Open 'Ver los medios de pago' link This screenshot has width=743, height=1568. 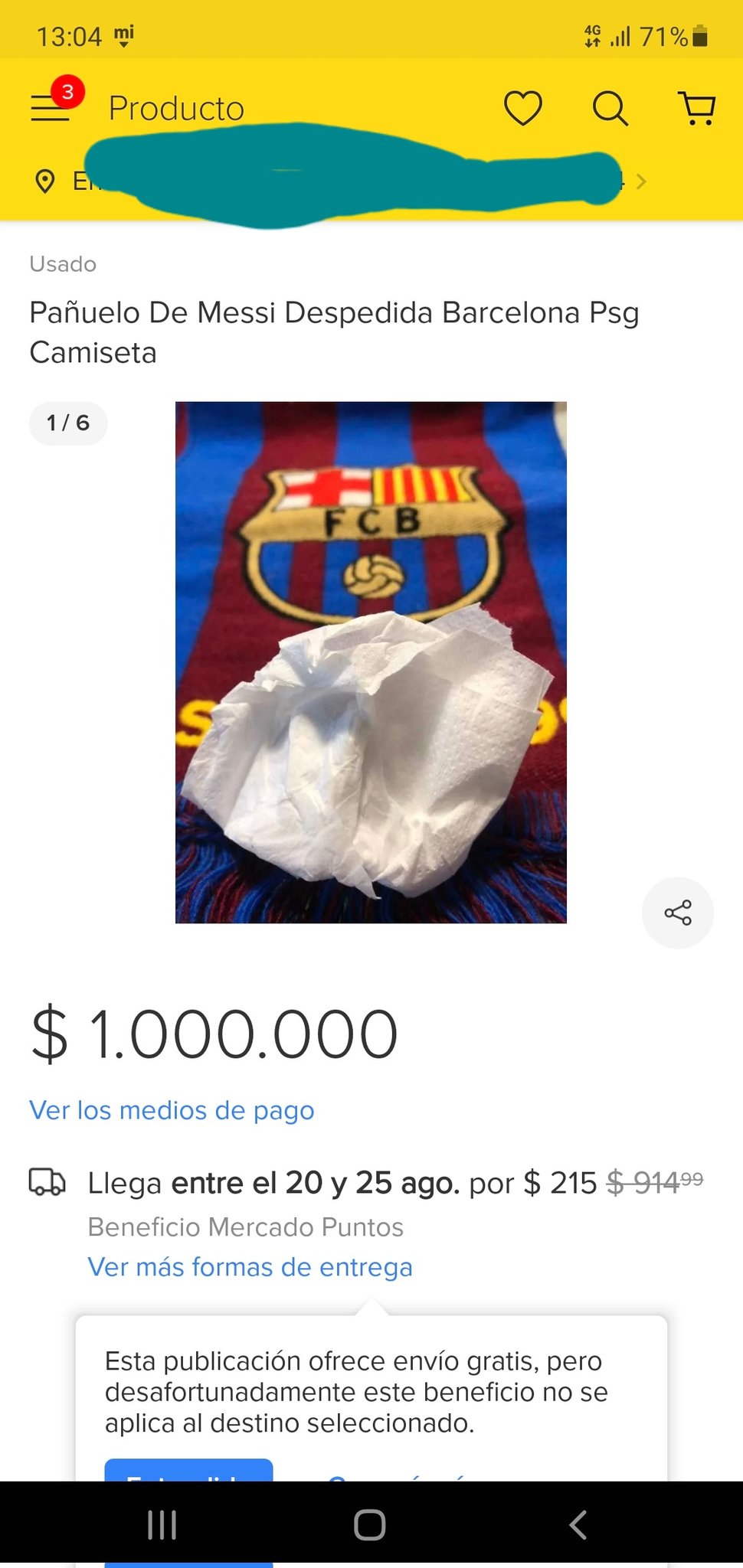point(172,1110)
